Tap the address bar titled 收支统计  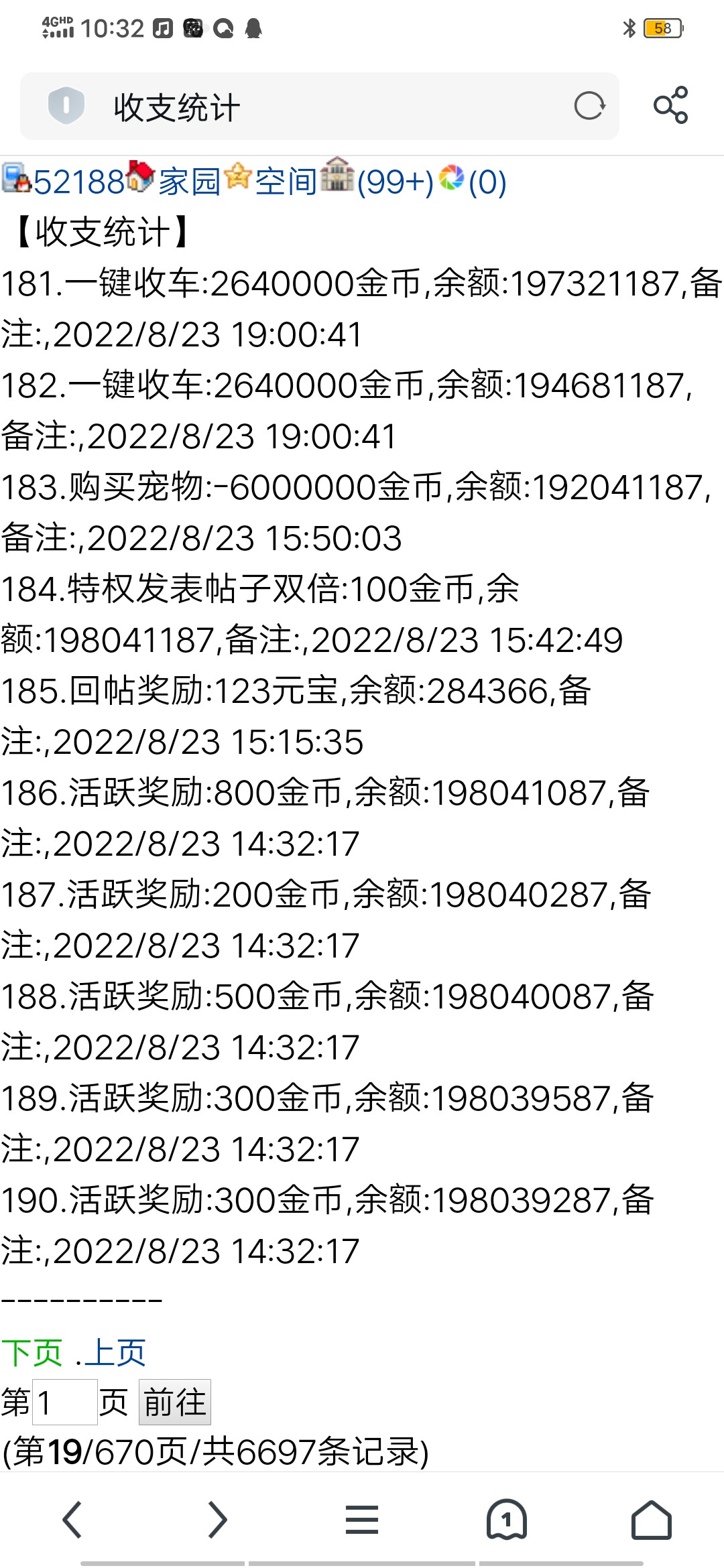pos(322,107)
